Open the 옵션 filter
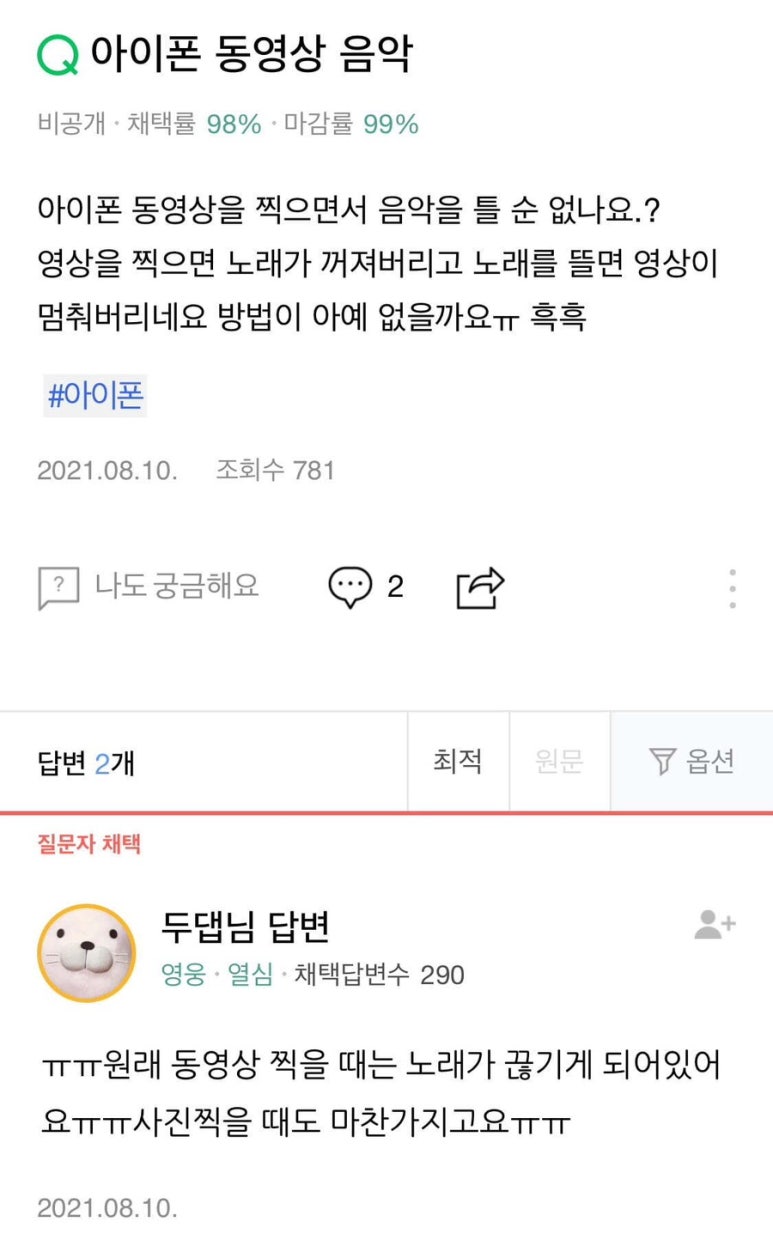 pos(691,762)
